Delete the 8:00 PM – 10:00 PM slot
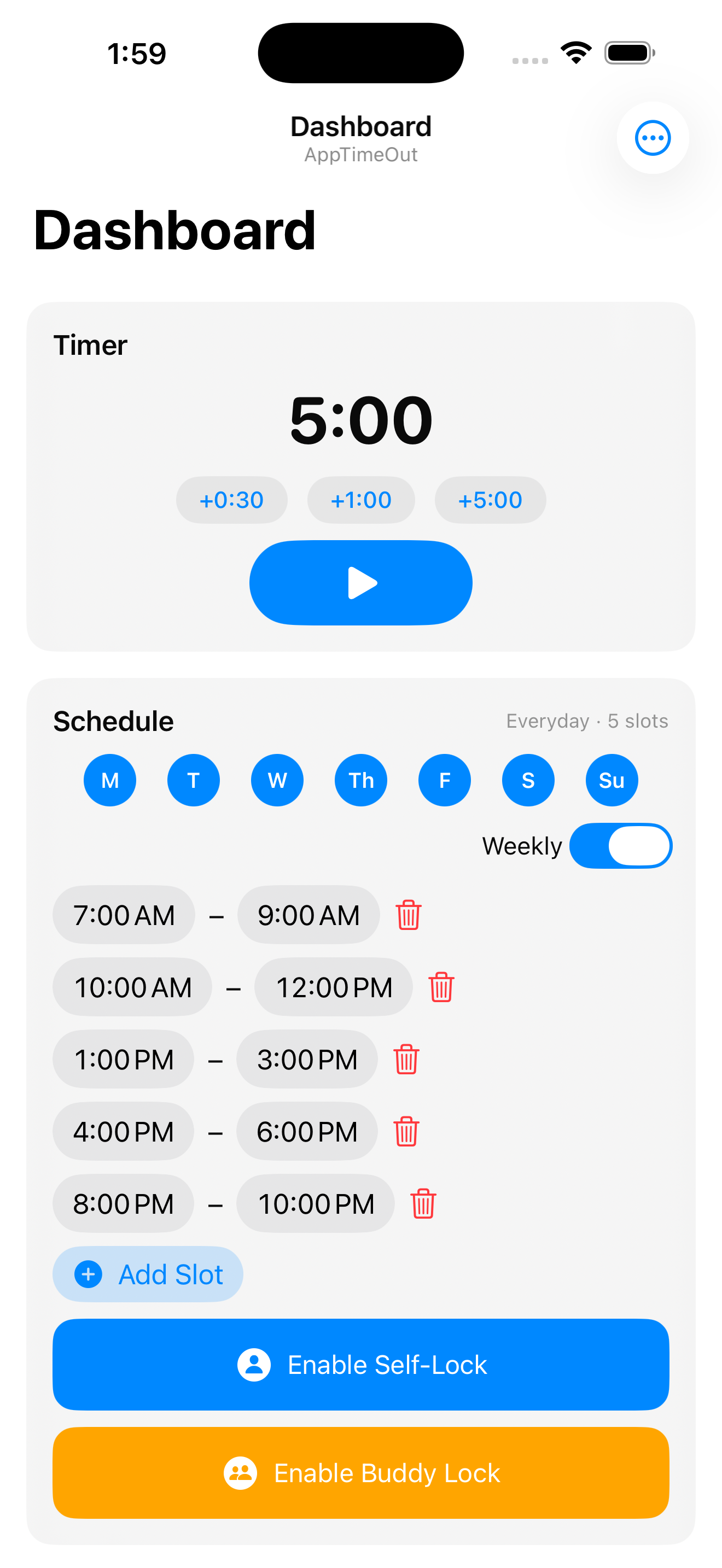722x1568 pixels. 424,1203
